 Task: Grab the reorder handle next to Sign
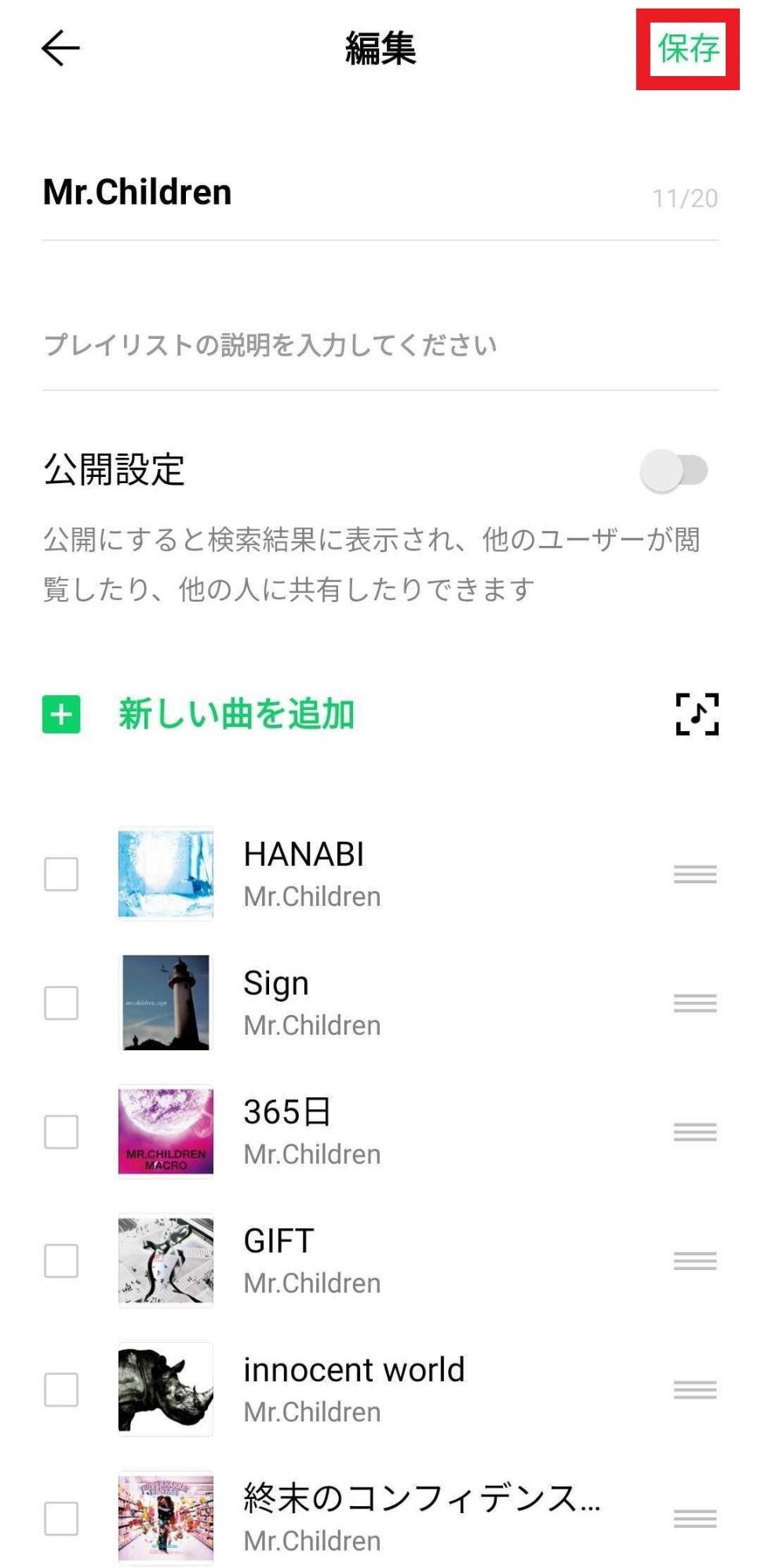point(695,1002)
